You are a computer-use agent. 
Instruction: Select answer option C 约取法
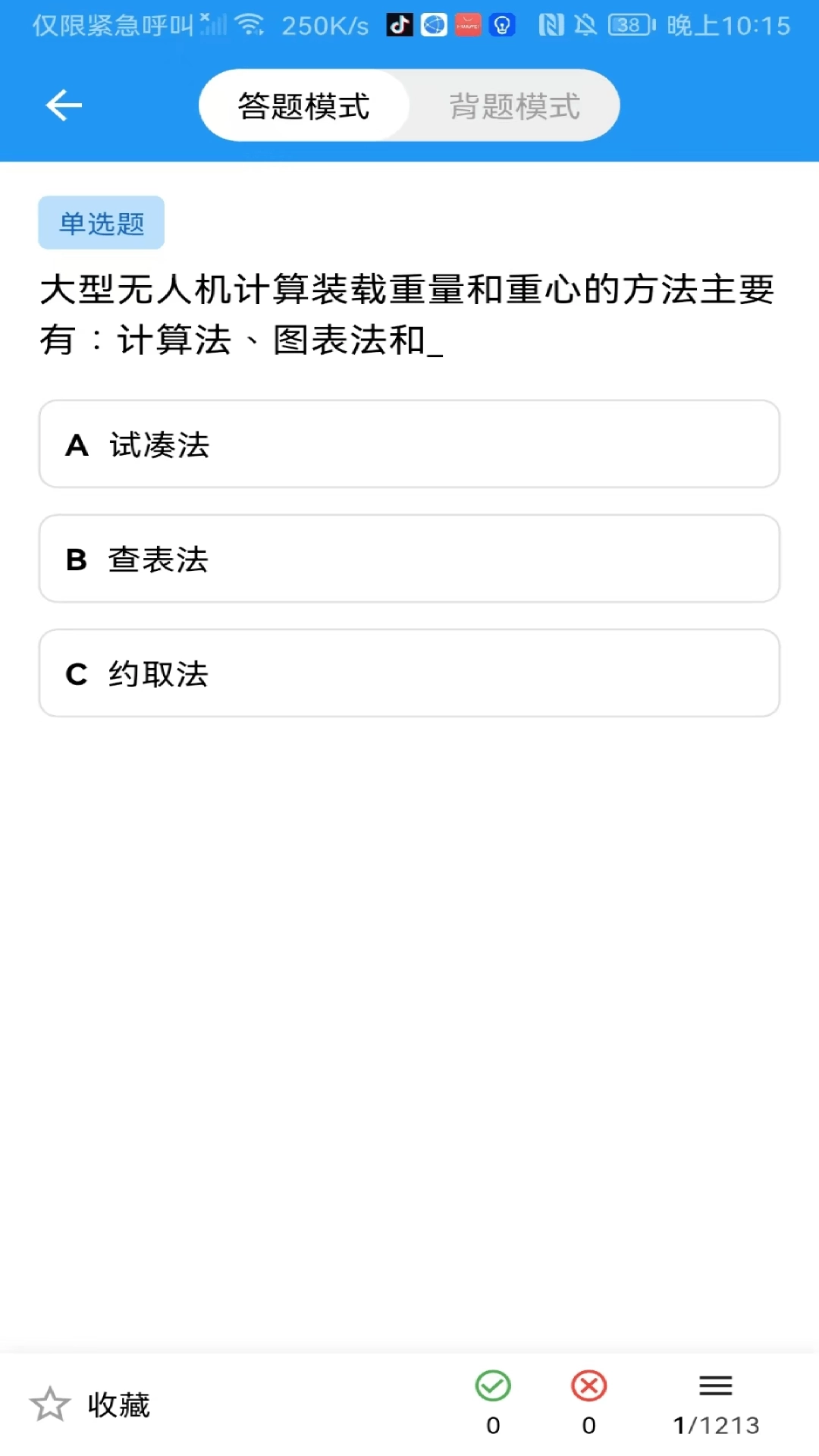coord(409,673)
